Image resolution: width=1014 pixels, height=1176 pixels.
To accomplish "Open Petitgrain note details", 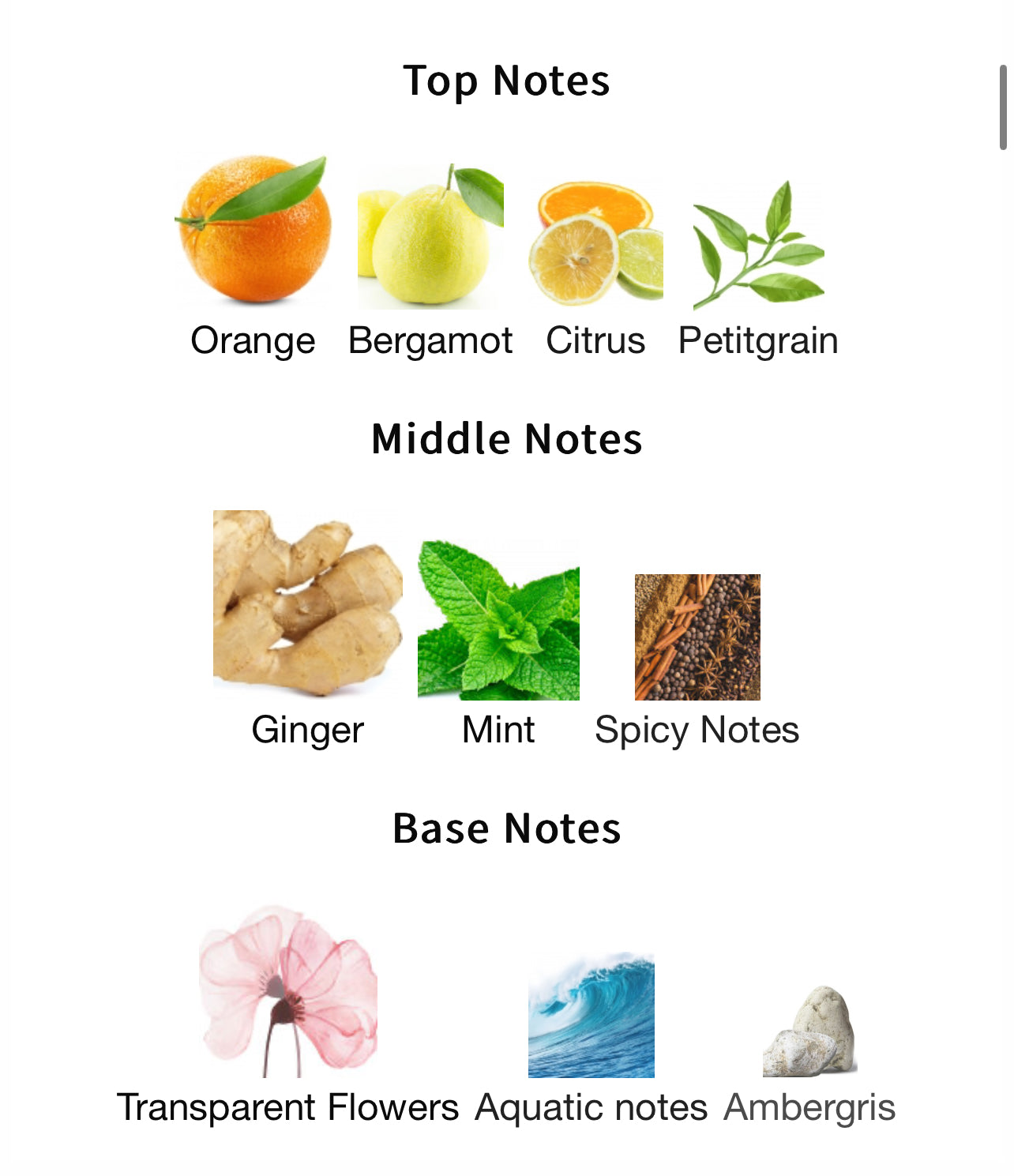I will tap(758, 245).
